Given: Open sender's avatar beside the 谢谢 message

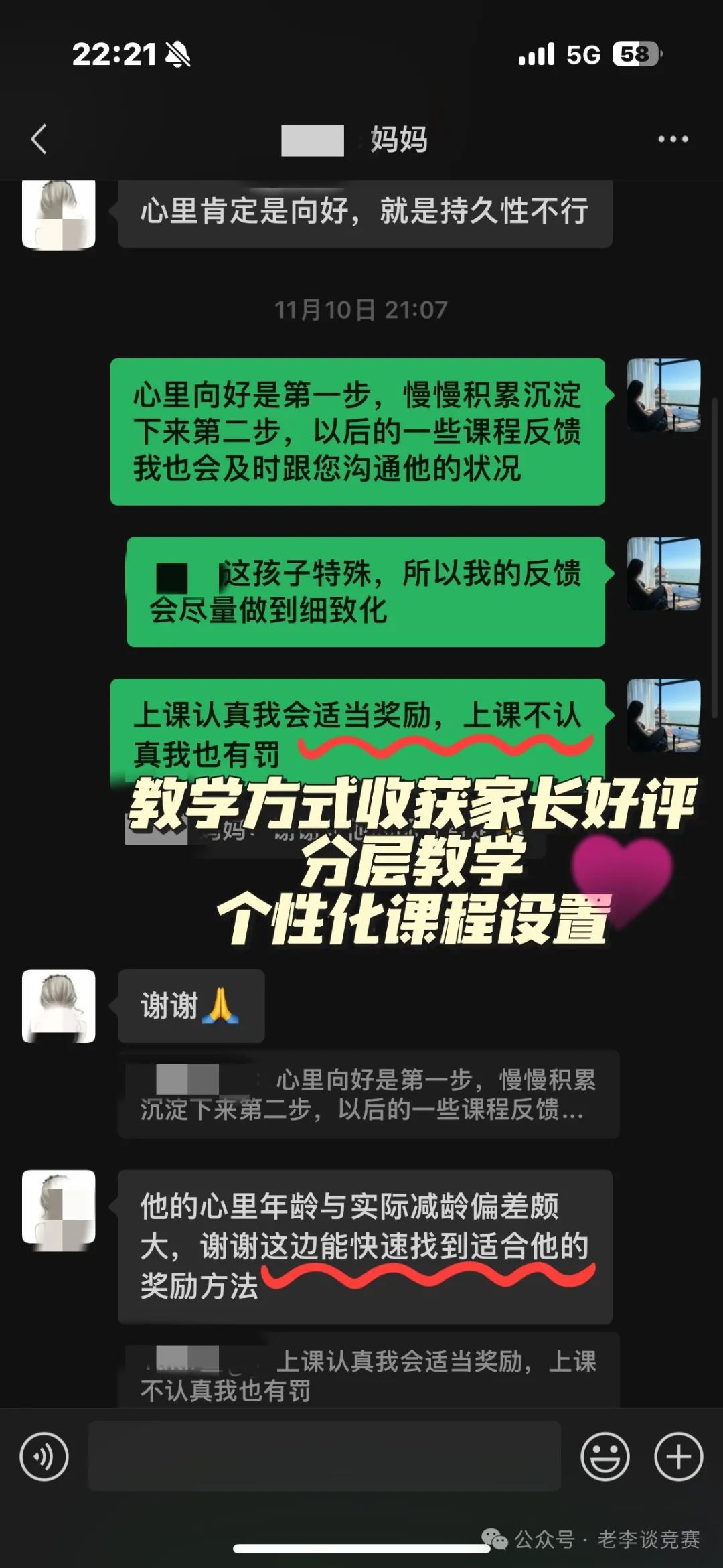Looking at the screenshot, I should (59, 1005).
